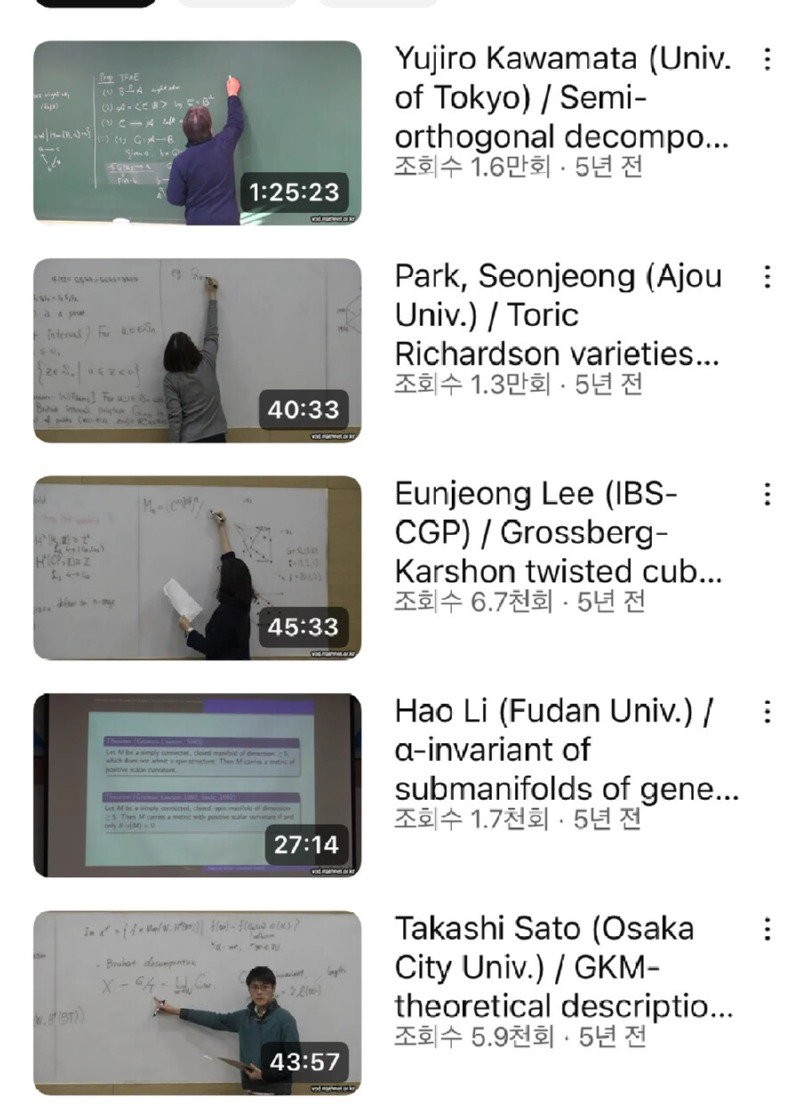Play Park, Seonjeong Toric Richardson varieties video

[197, 350]
